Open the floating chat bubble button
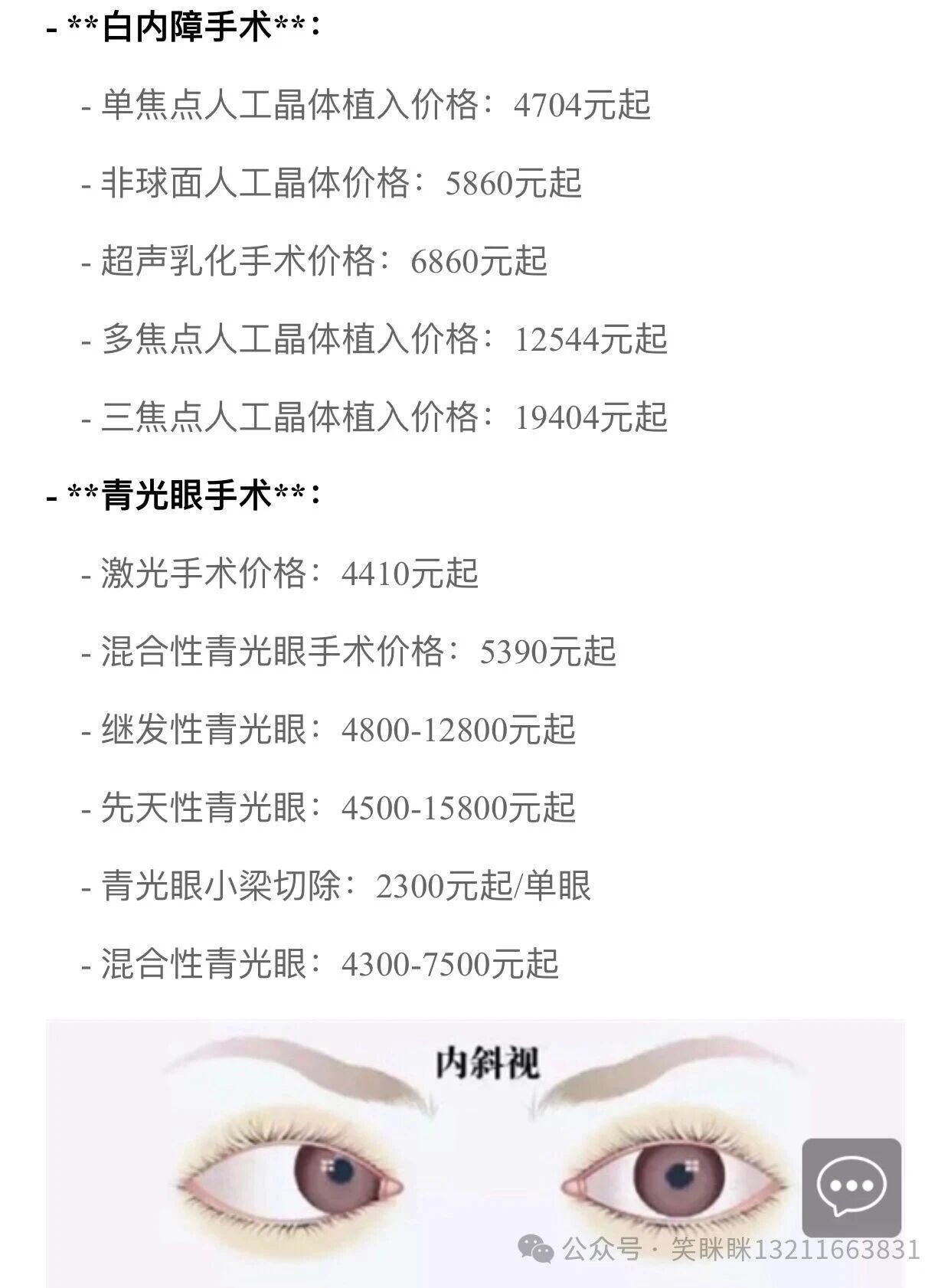Viewport: 951px width, 1288px height. pos(851,1186)
